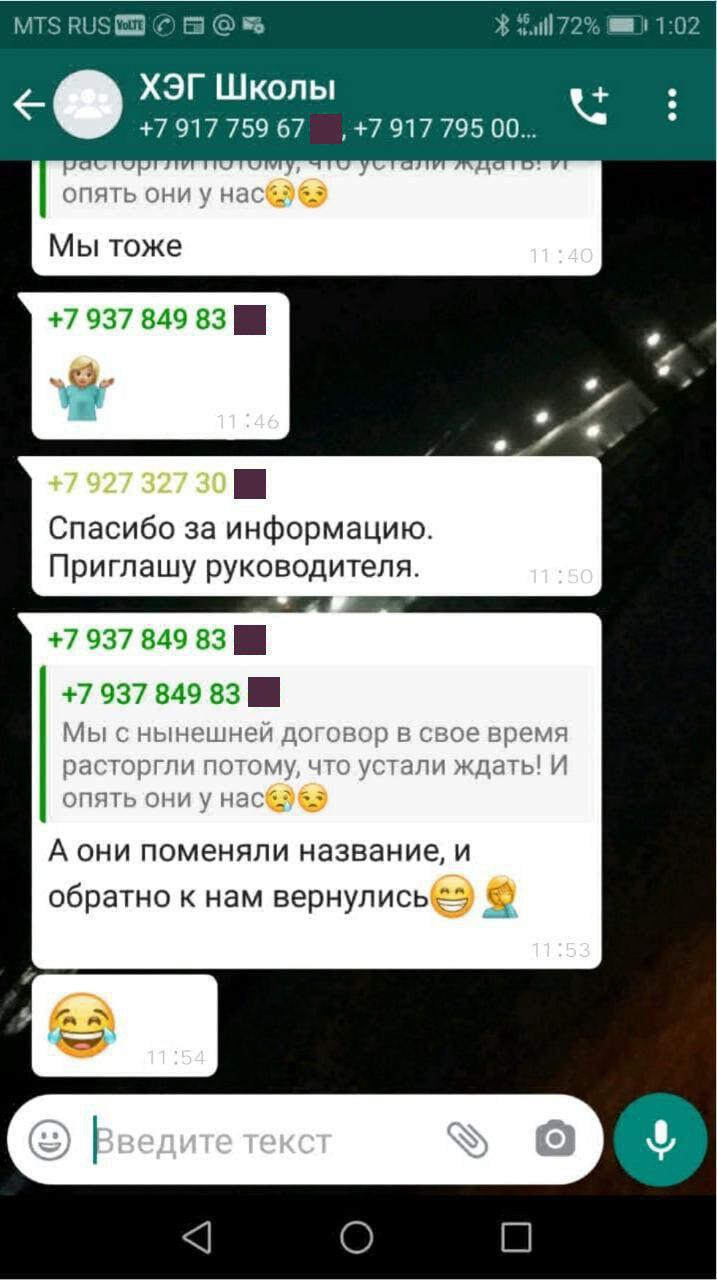Open the emoji picker
The image size is (717, 1280).
click(49, 1140)
